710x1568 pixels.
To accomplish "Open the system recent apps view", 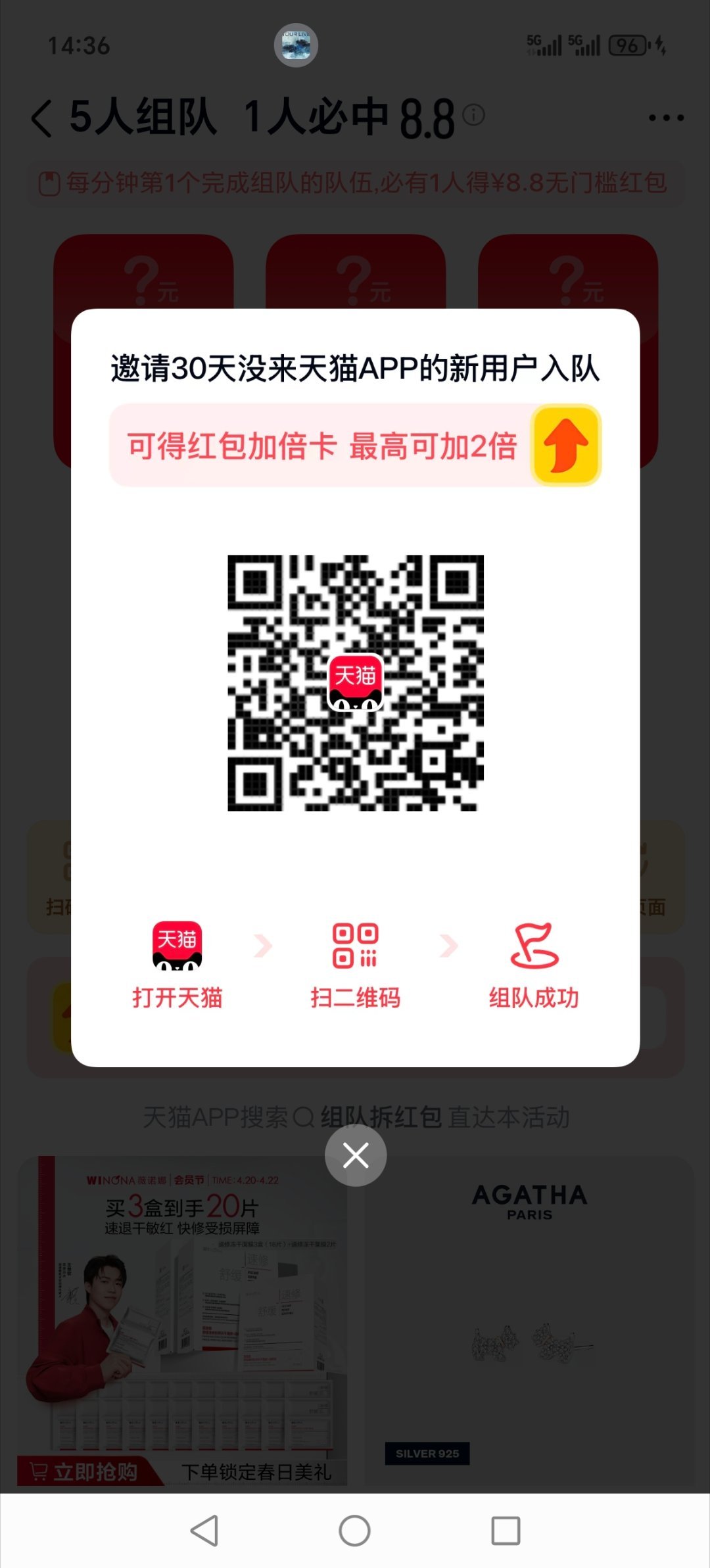I will pyautogui.click(x=506, y=1531).
